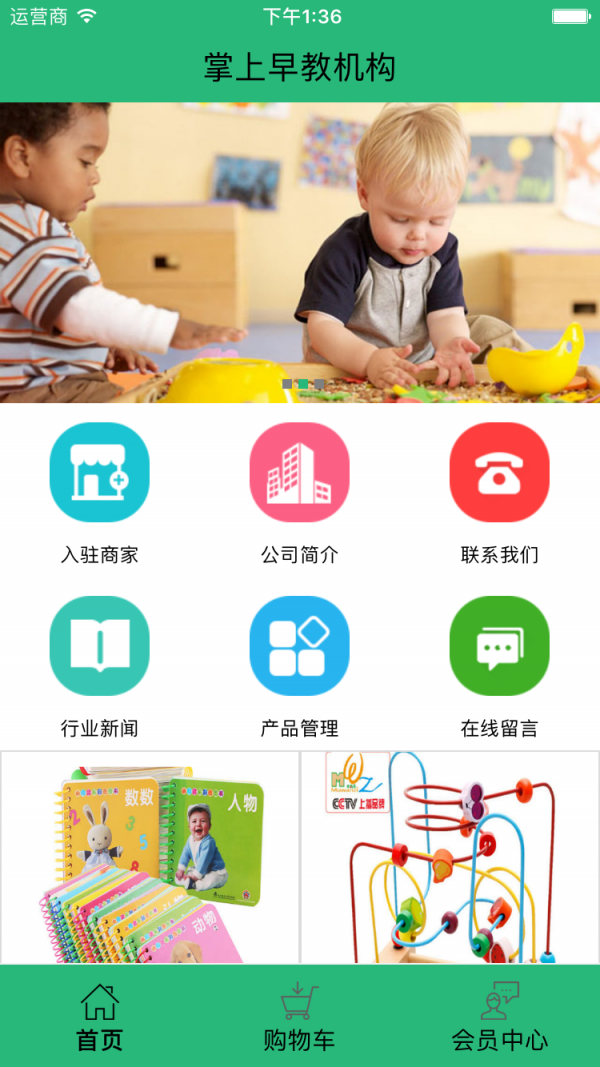The height and width of the screenshot is (1067, 600).
Task: Switch to the 首页 home tab
Action: (99, 1017)
